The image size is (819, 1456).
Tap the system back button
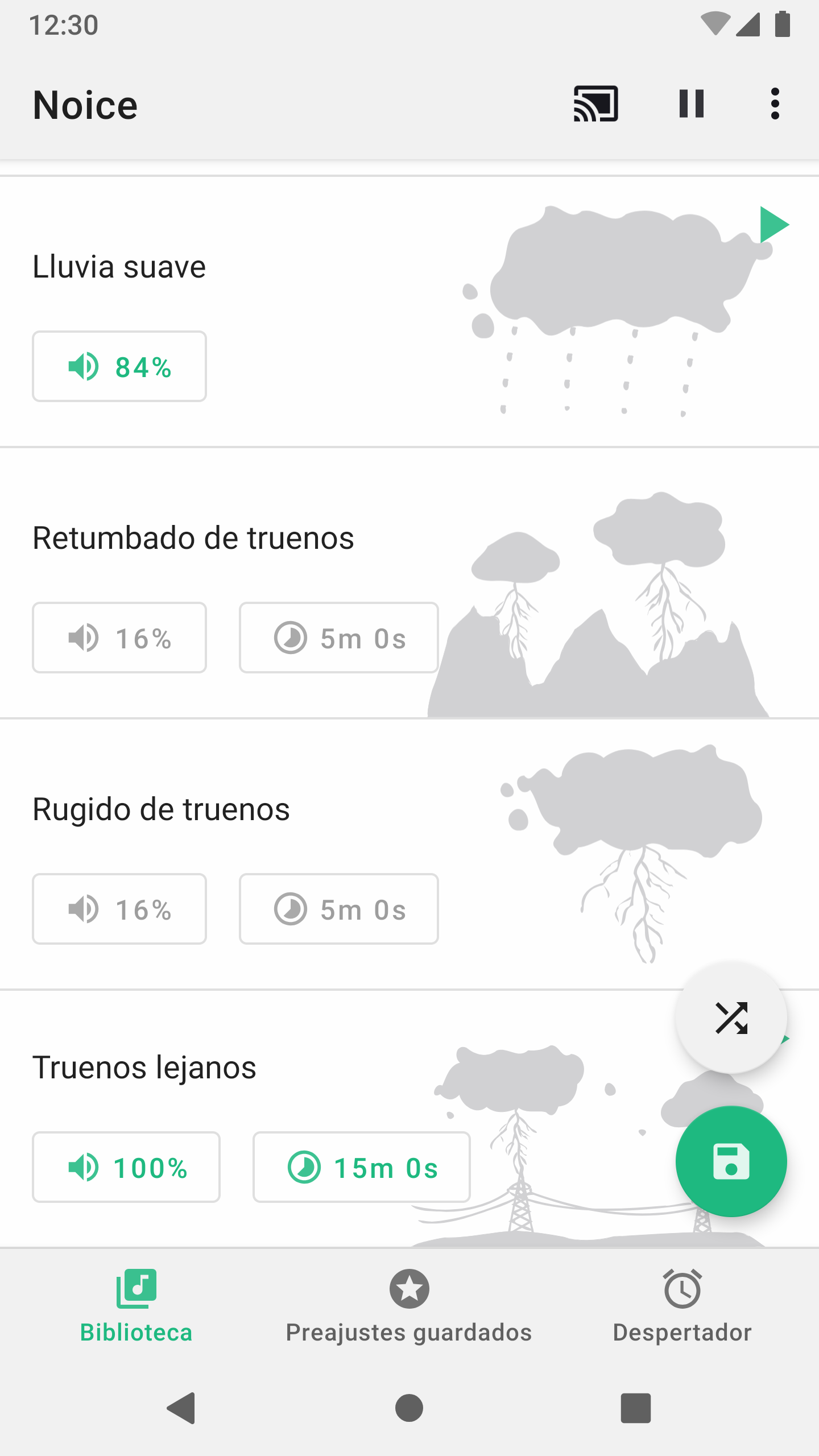pos(181,1408)
